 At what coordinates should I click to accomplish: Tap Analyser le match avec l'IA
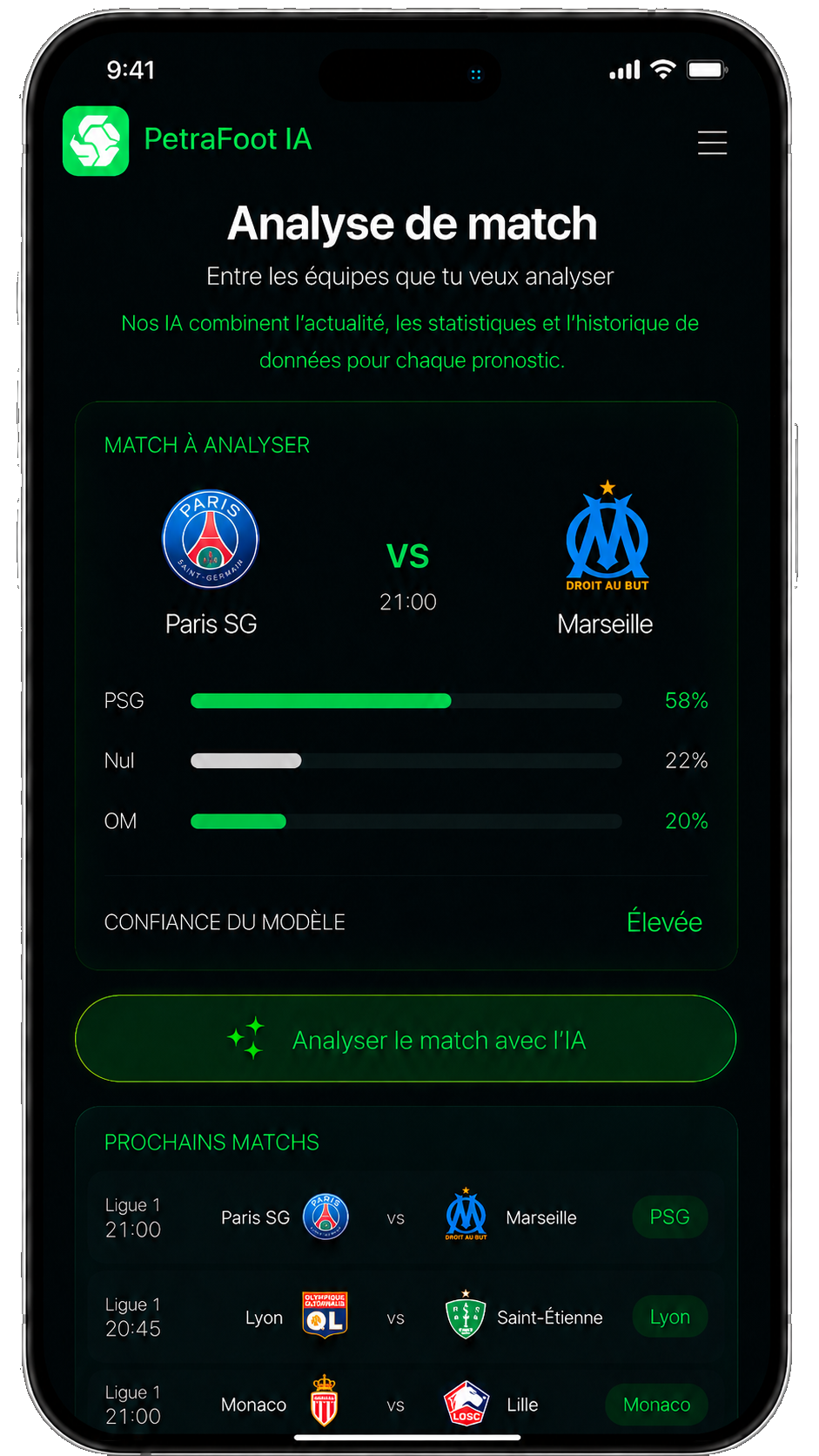[x=406, y=1039]
